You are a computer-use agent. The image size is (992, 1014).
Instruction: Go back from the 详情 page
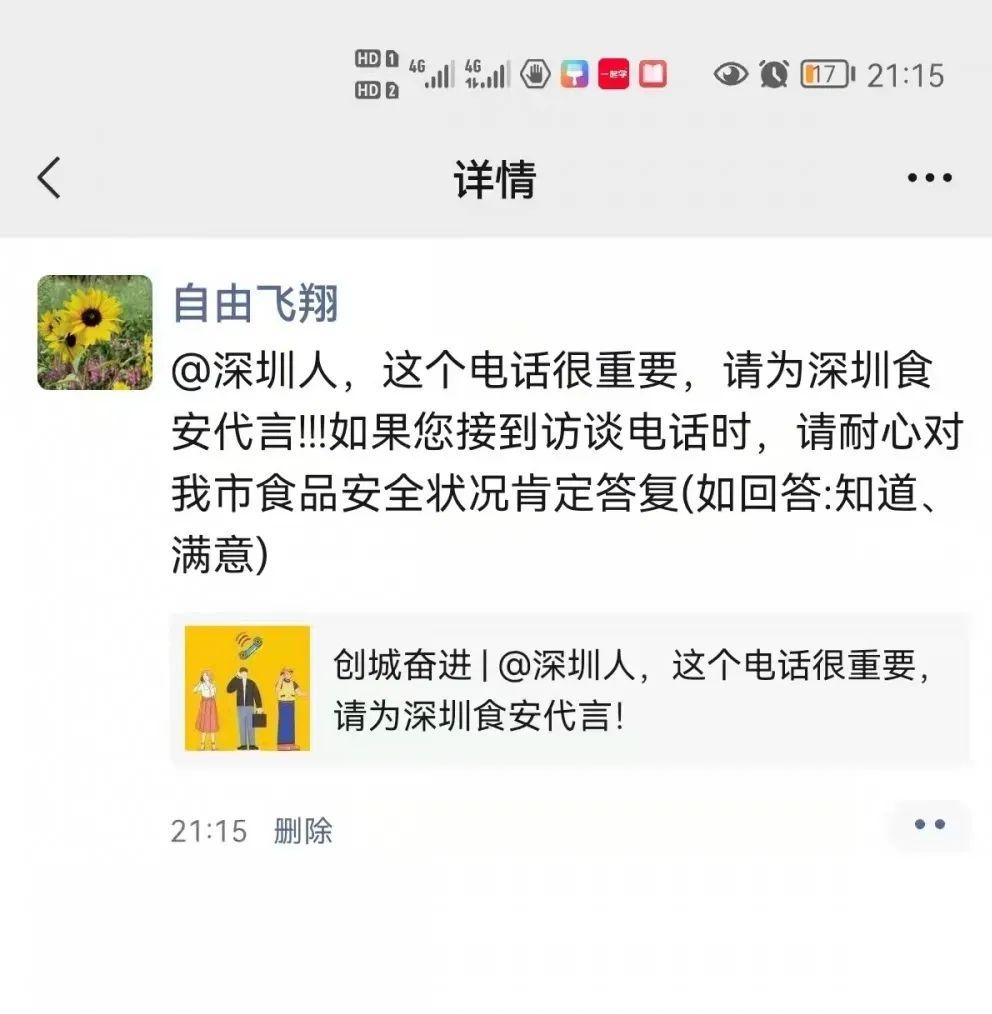tap(49, 178)
